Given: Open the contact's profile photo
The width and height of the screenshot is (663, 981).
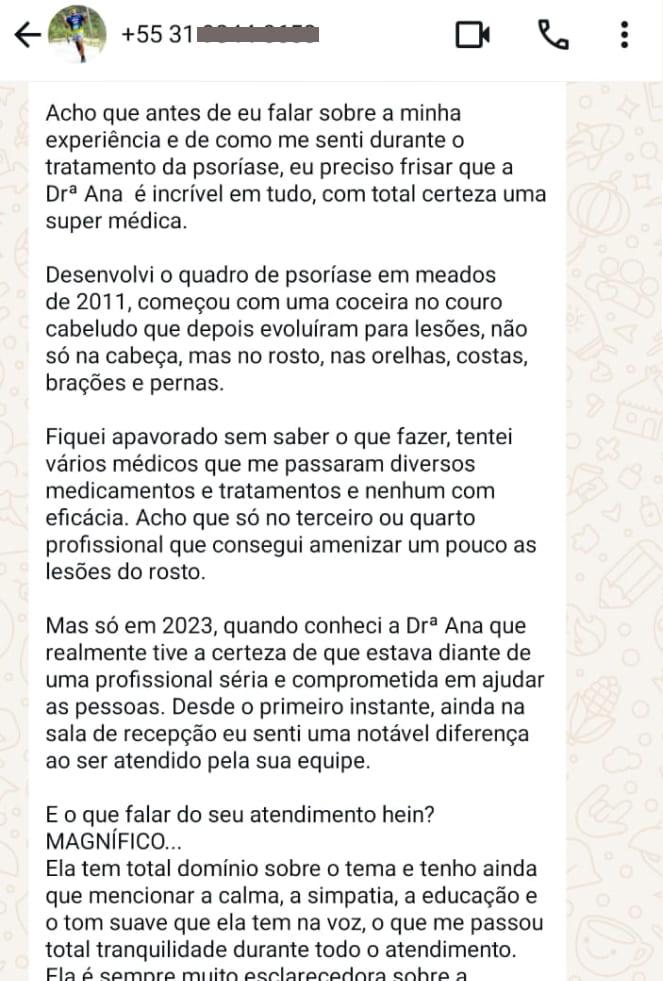Looking at the screenshot, I should 77,34.
